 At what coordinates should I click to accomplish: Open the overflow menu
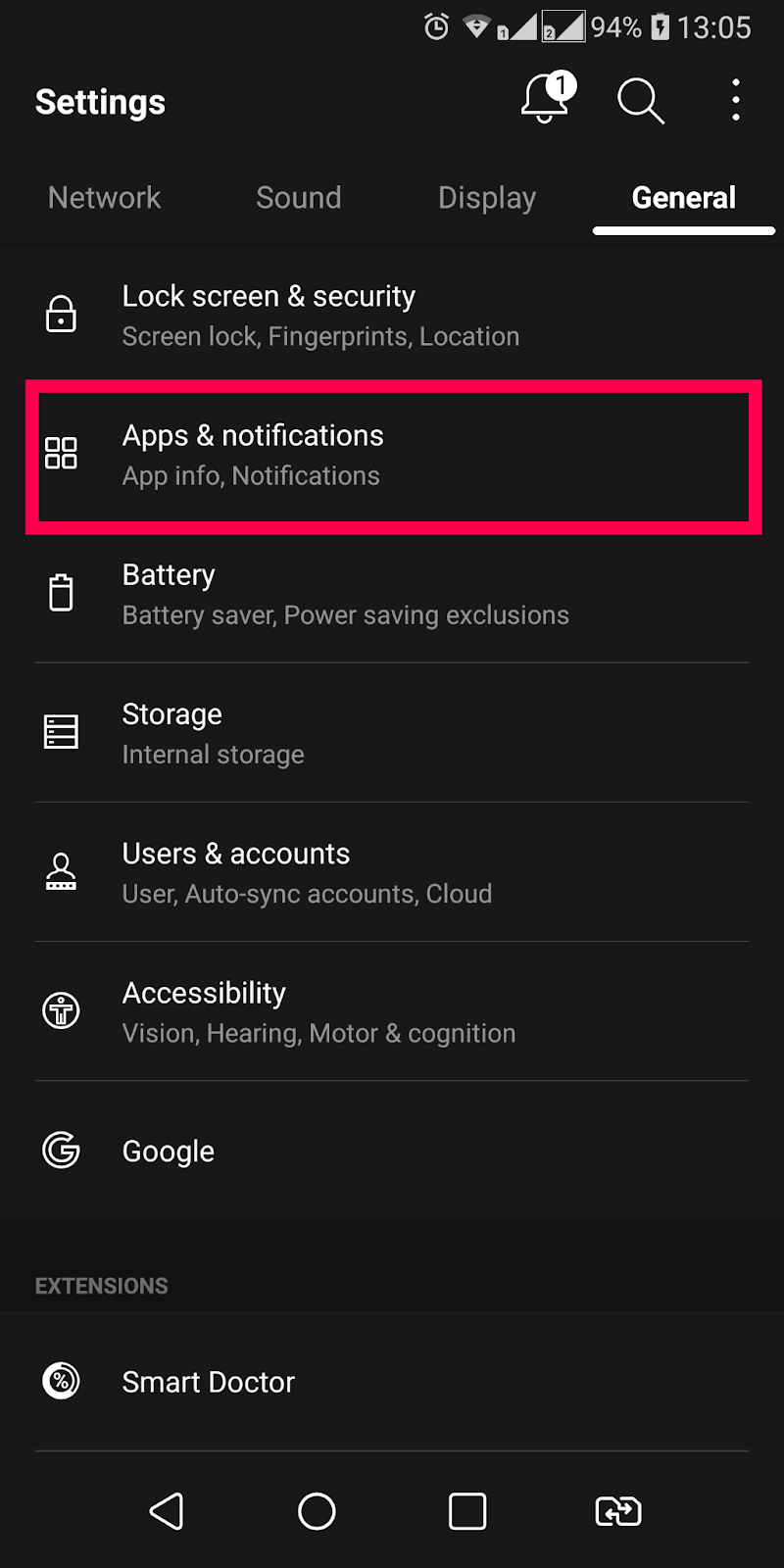[x=735, y=100]
